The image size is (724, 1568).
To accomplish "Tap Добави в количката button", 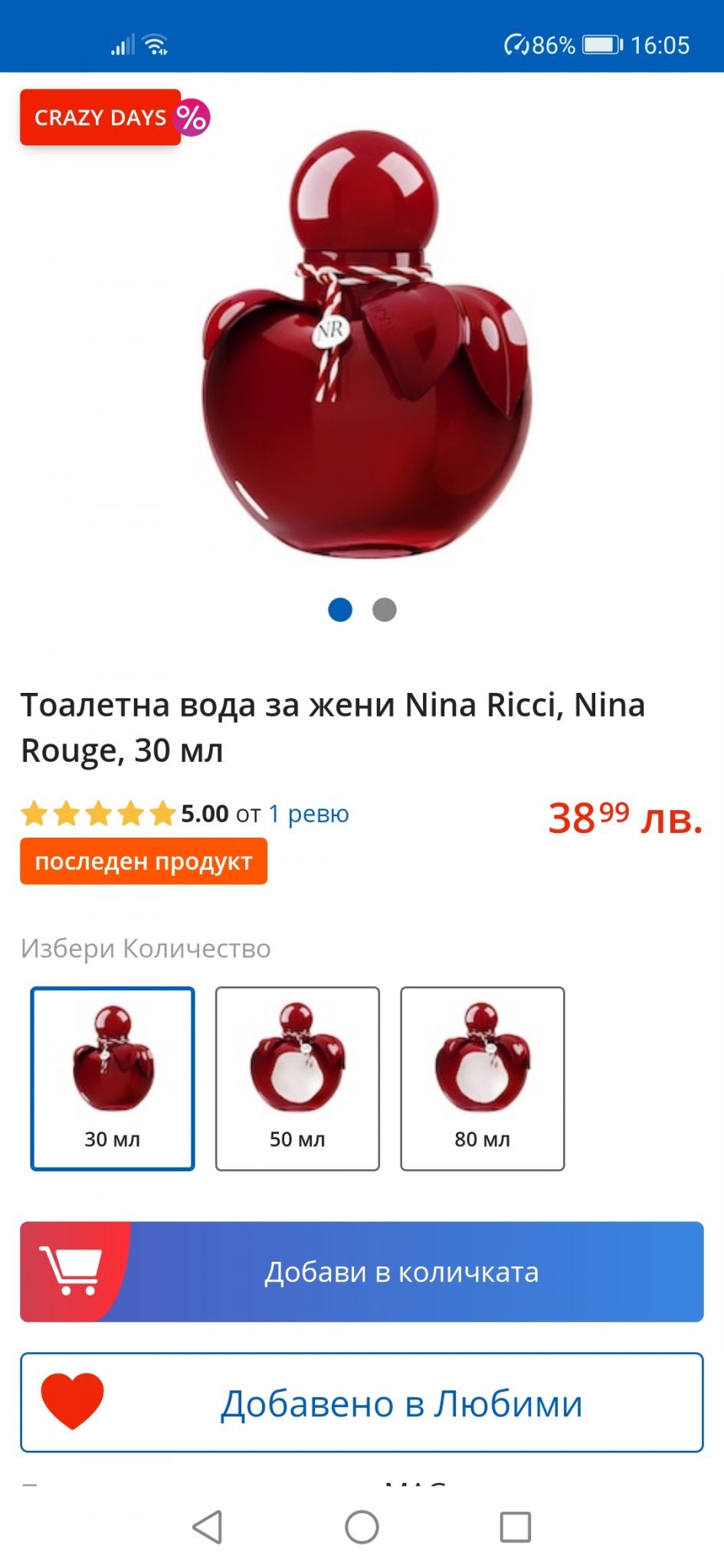I will tap(362, 1272).
